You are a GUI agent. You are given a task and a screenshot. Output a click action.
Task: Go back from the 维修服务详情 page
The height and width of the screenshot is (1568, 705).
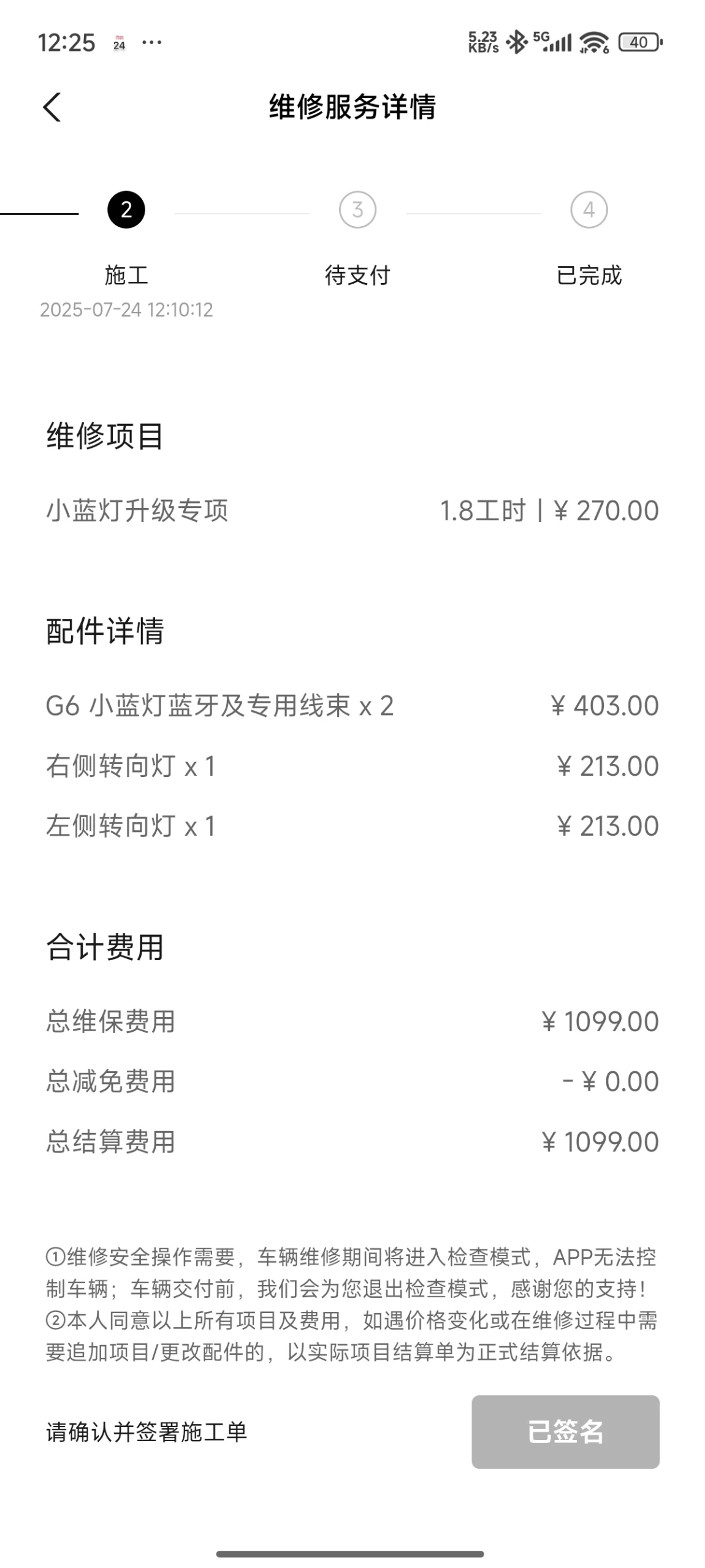[52, 107]
